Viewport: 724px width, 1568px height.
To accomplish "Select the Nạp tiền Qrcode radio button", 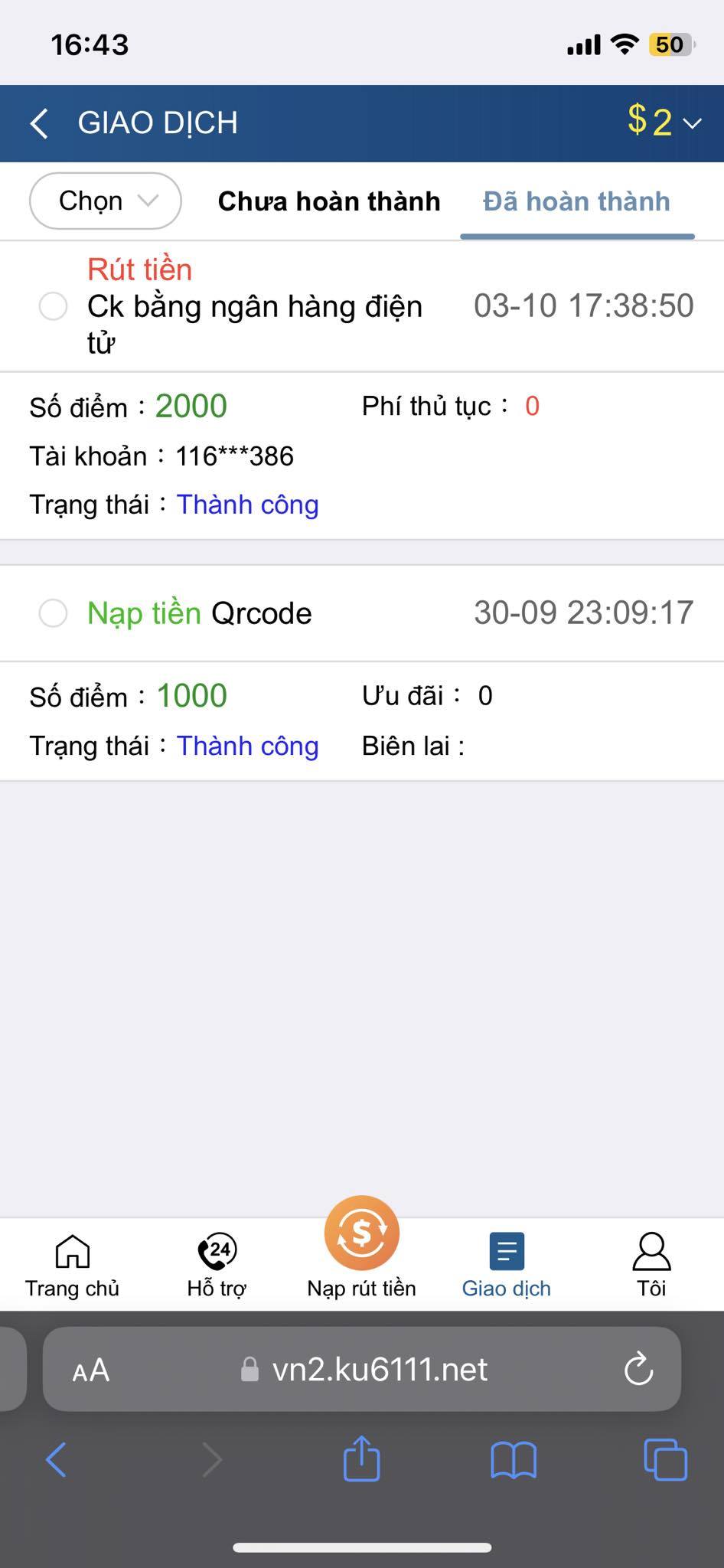I will point(54,613).
